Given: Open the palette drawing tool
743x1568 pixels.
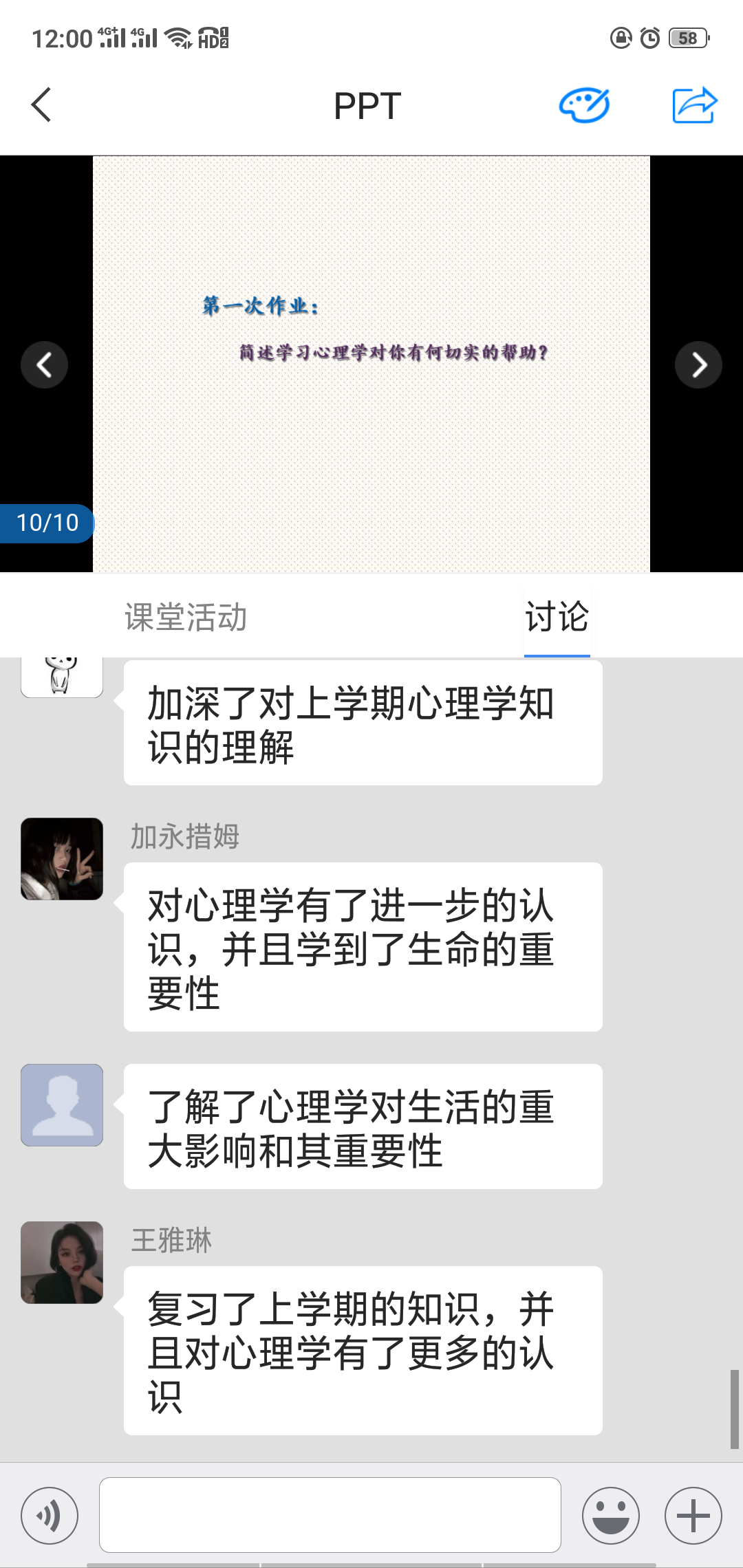Looking at the screenshot, I should pos(584,105).
